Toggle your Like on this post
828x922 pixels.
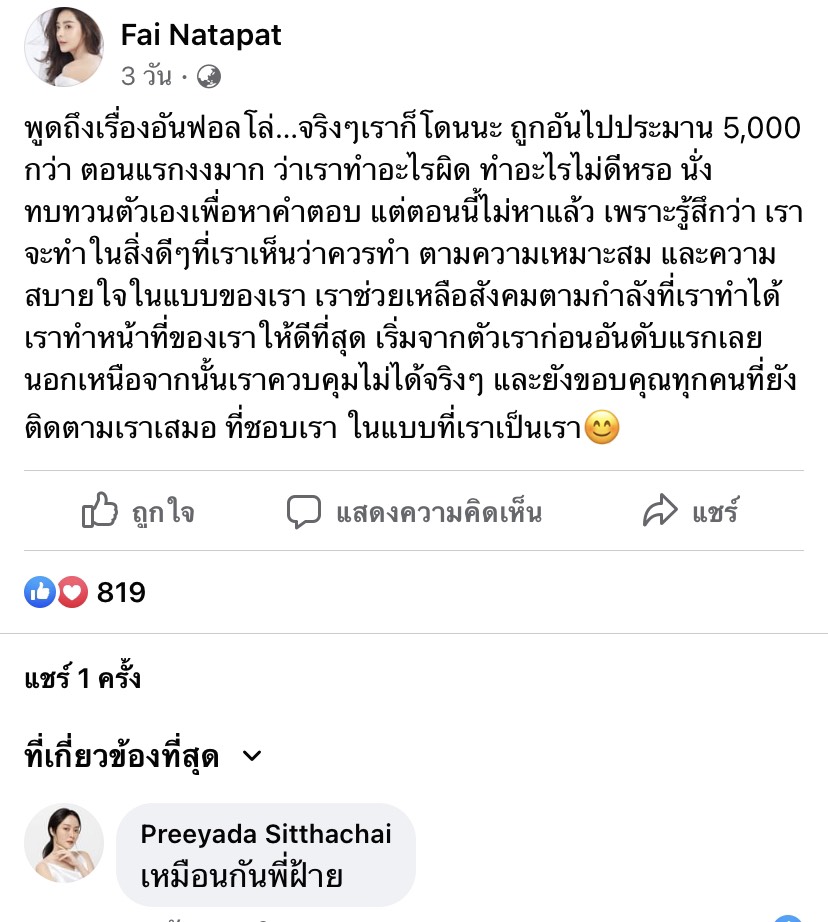[x=138, y=511]
